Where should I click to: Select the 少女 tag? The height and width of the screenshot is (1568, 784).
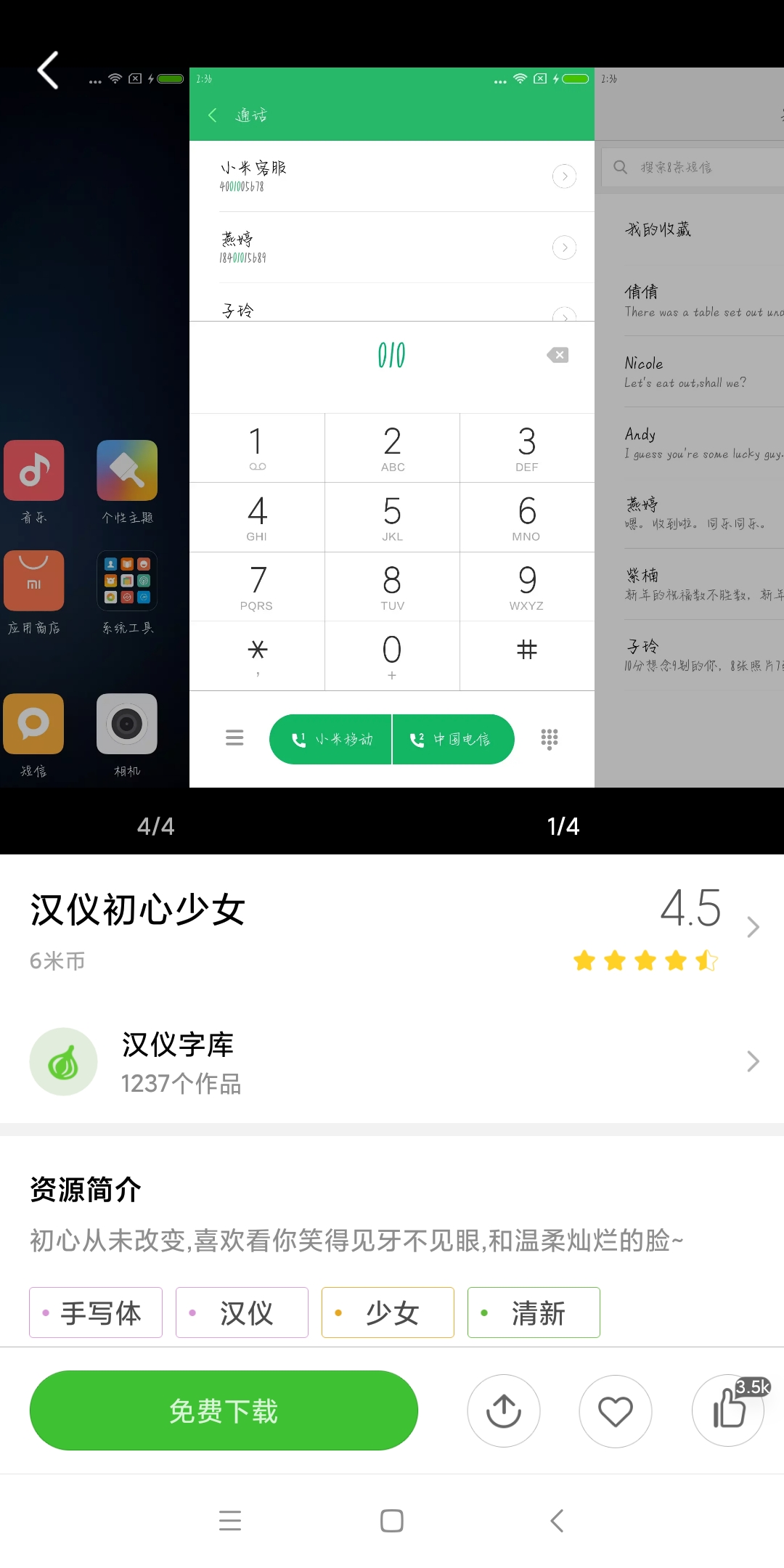(388, 1312)
